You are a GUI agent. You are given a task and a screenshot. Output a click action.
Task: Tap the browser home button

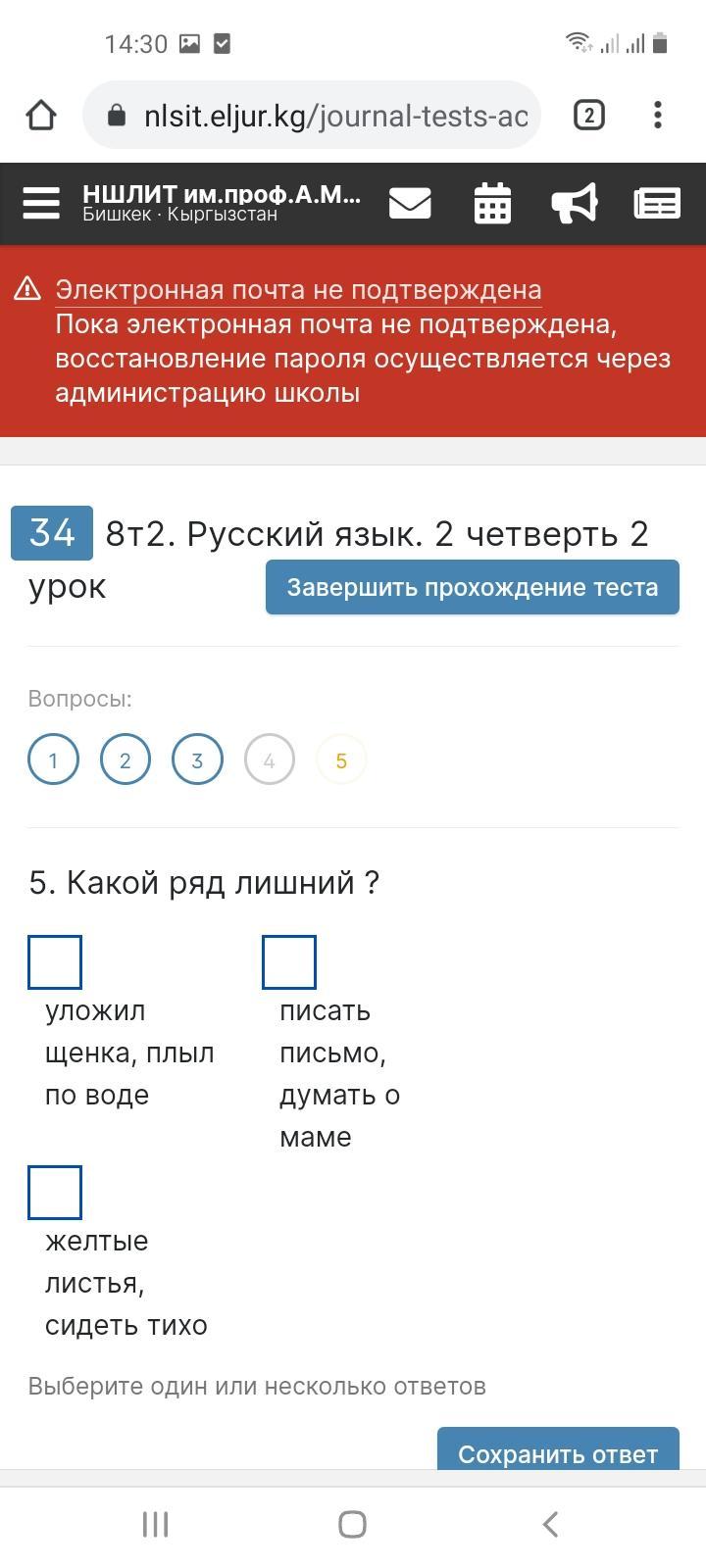coord(41,116)
